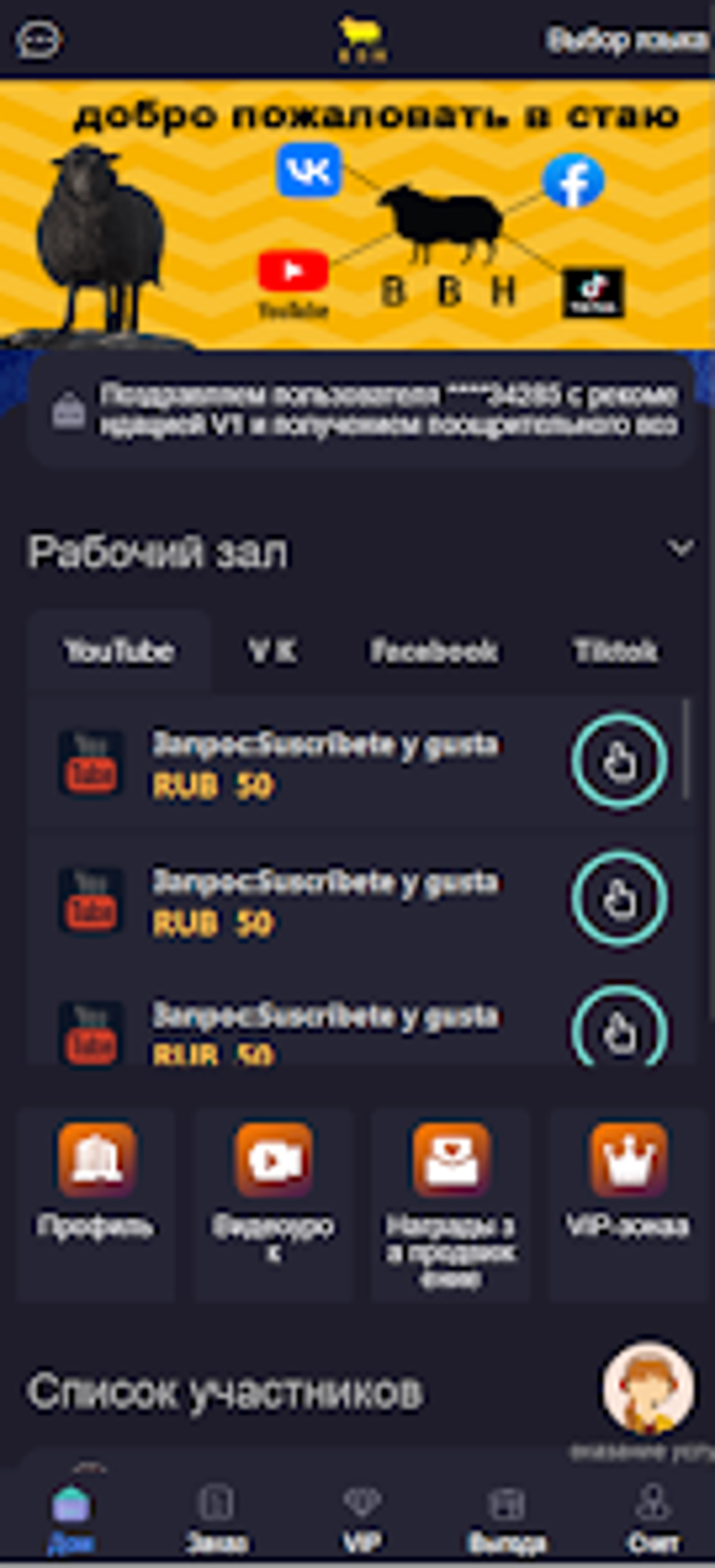Select the Facebook tab
Viewport: 715px width, 1568px height.
(x=434, y=651)
